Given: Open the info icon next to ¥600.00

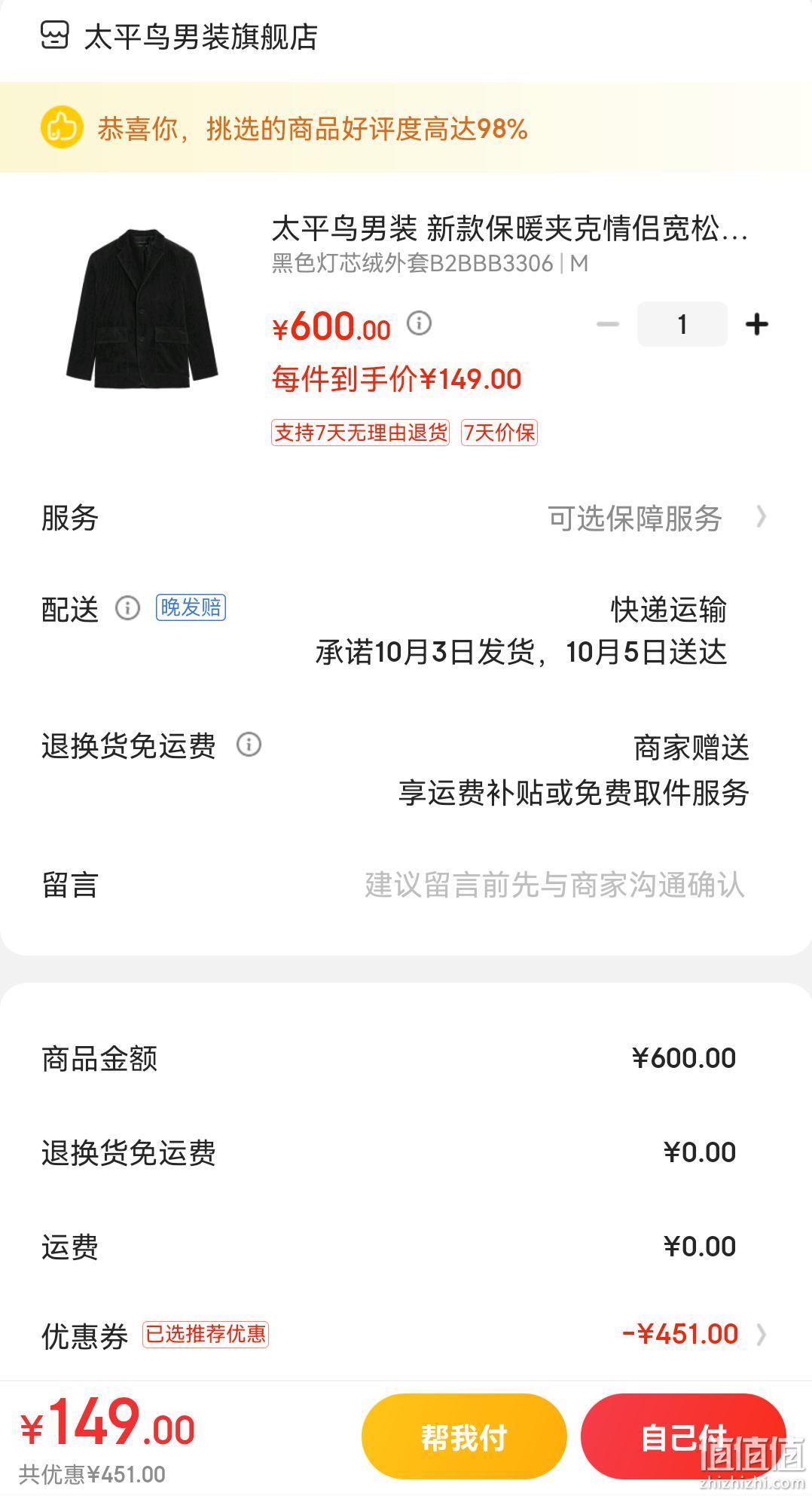Looking at the screenshot, I should coord(420,323).
